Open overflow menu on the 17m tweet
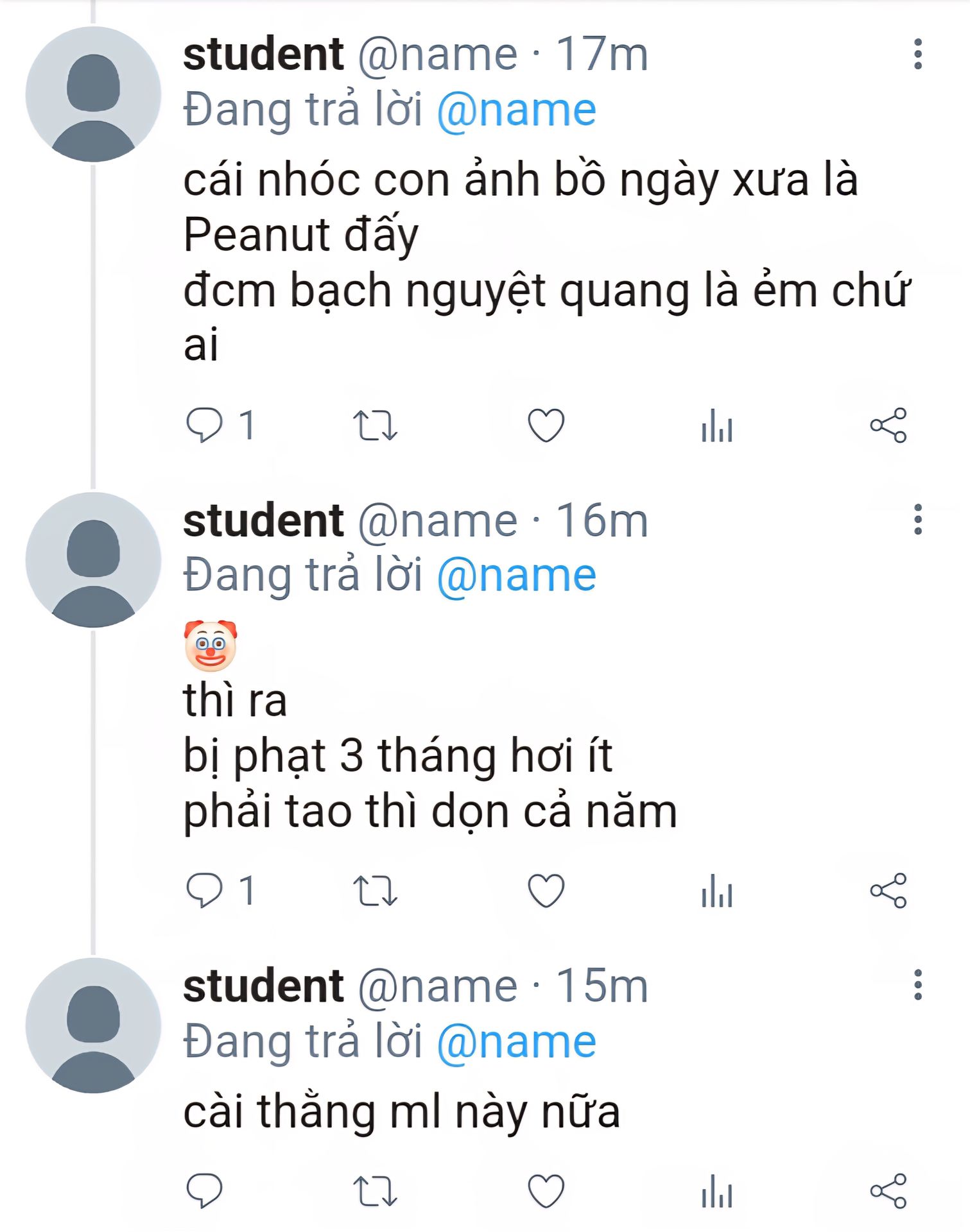This screenshot has width=970, height=1232. (918, 54)
